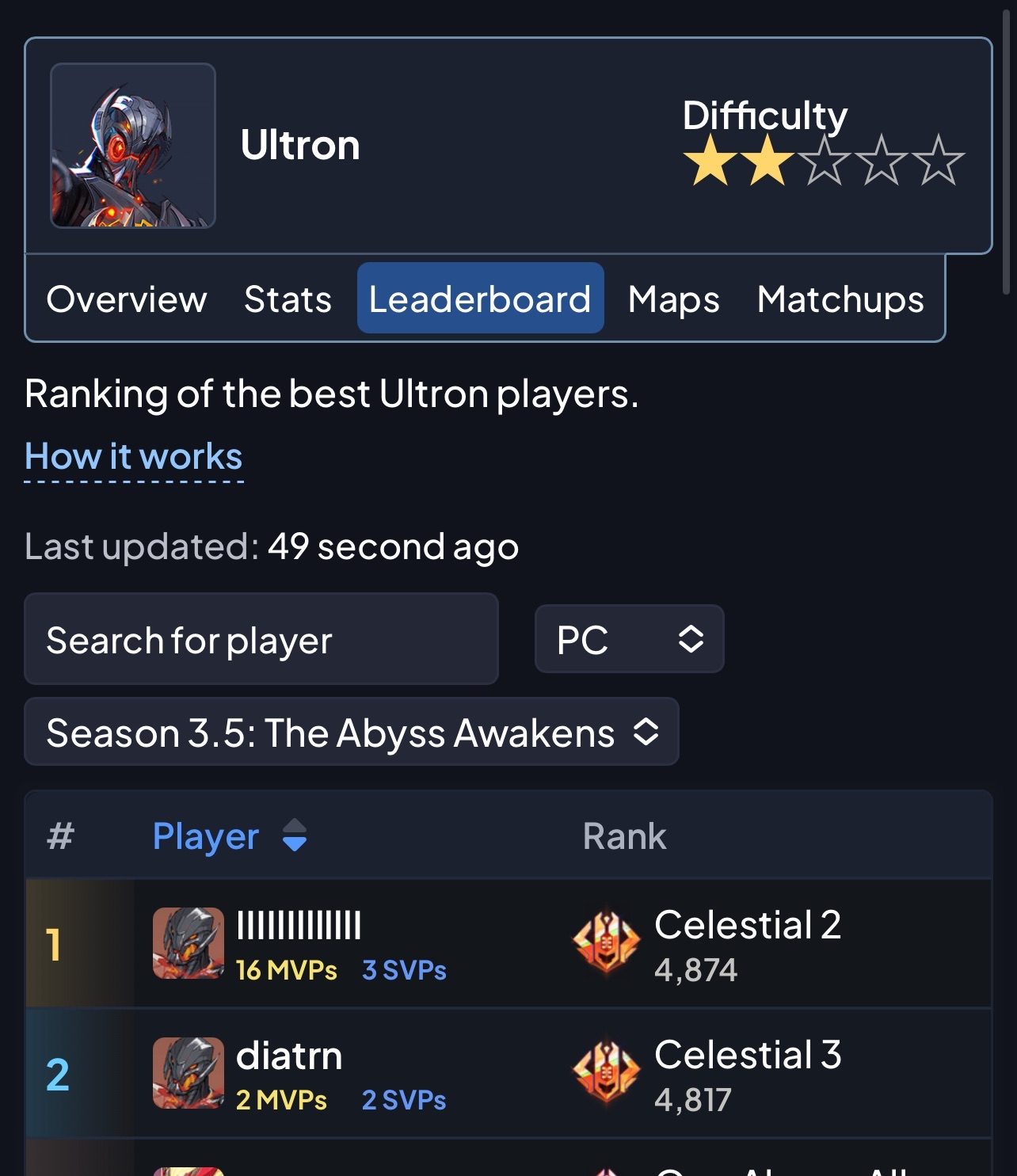The width and height of the screenshot is (1017, 1176).
Task: Open the Stats tab
Action: (x=288, y=299)
